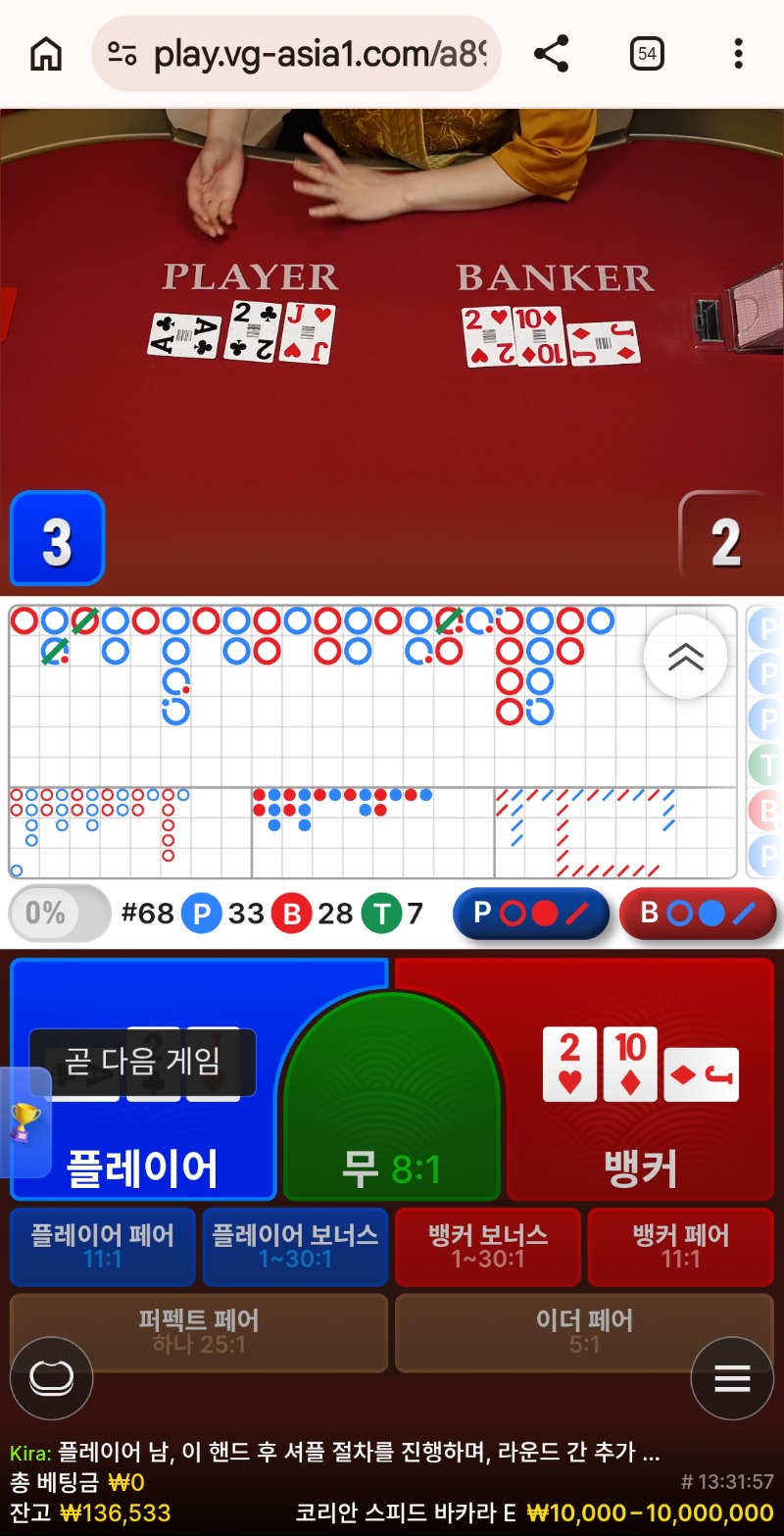The height and width of the screenshot is (1536, 784).
Task: Tap the Player prediction button with P
Action: pos(530,914)
